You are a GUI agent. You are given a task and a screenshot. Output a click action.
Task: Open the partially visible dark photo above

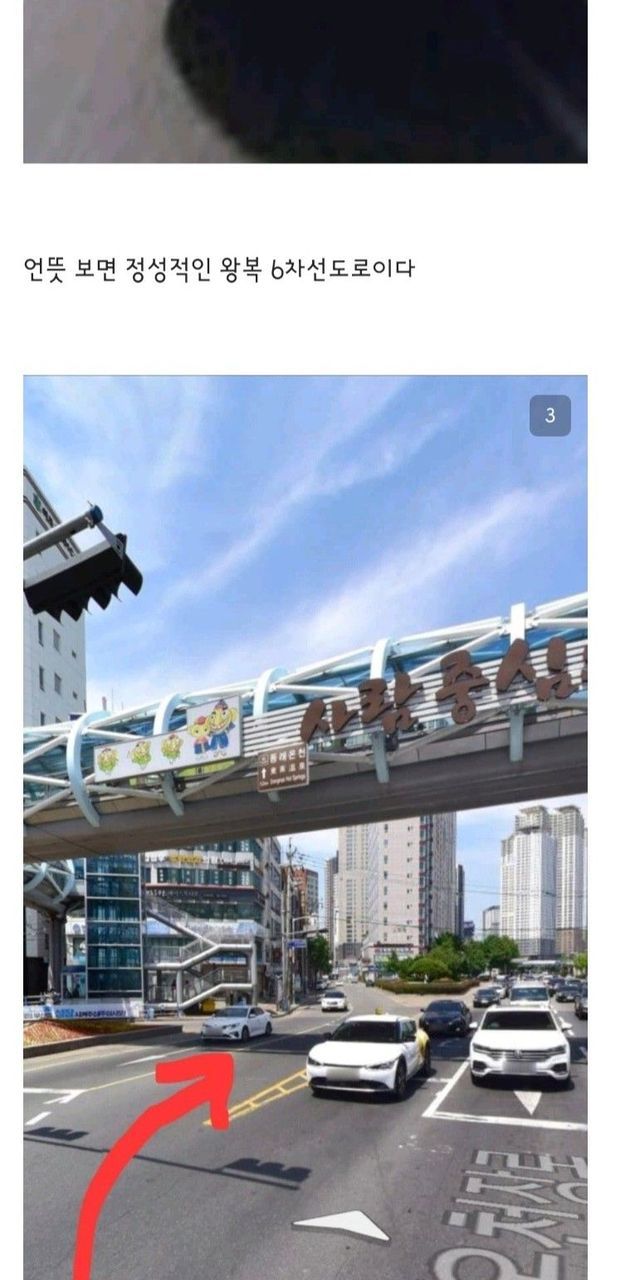coord(305,80)
